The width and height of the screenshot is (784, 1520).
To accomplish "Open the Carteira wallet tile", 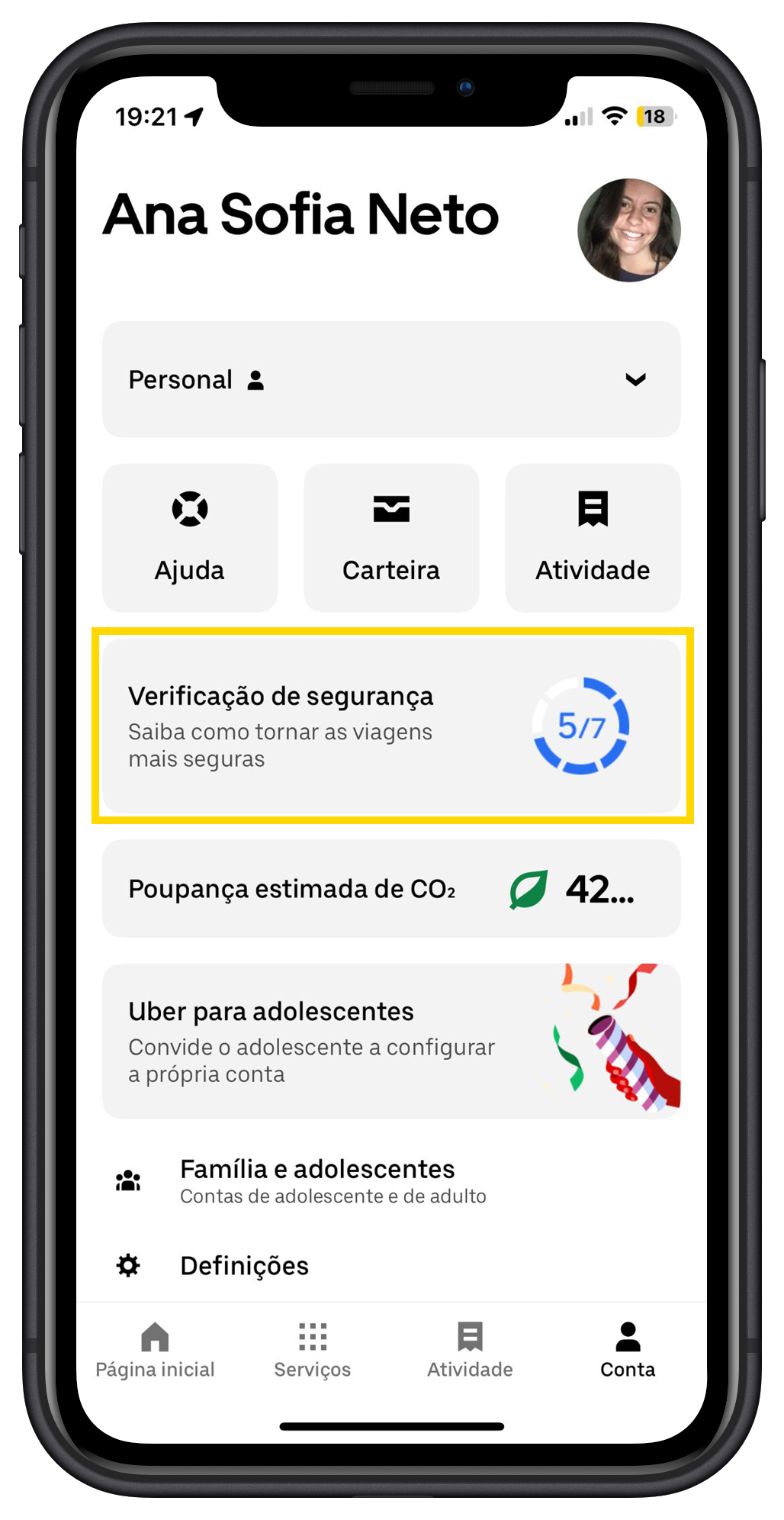I will point(391,537).
